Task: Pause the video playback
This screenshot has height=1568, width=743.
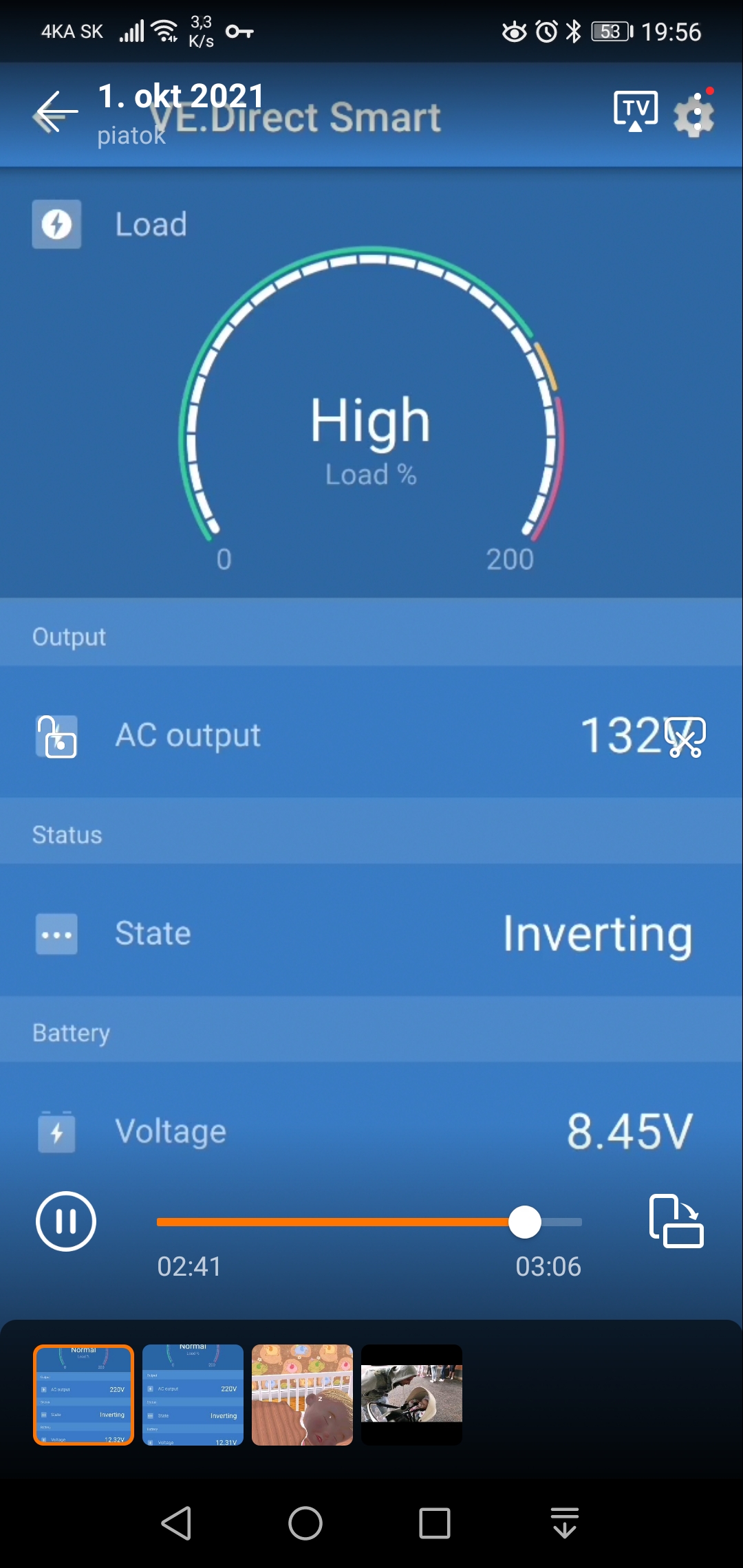Action: [66, 1221]
